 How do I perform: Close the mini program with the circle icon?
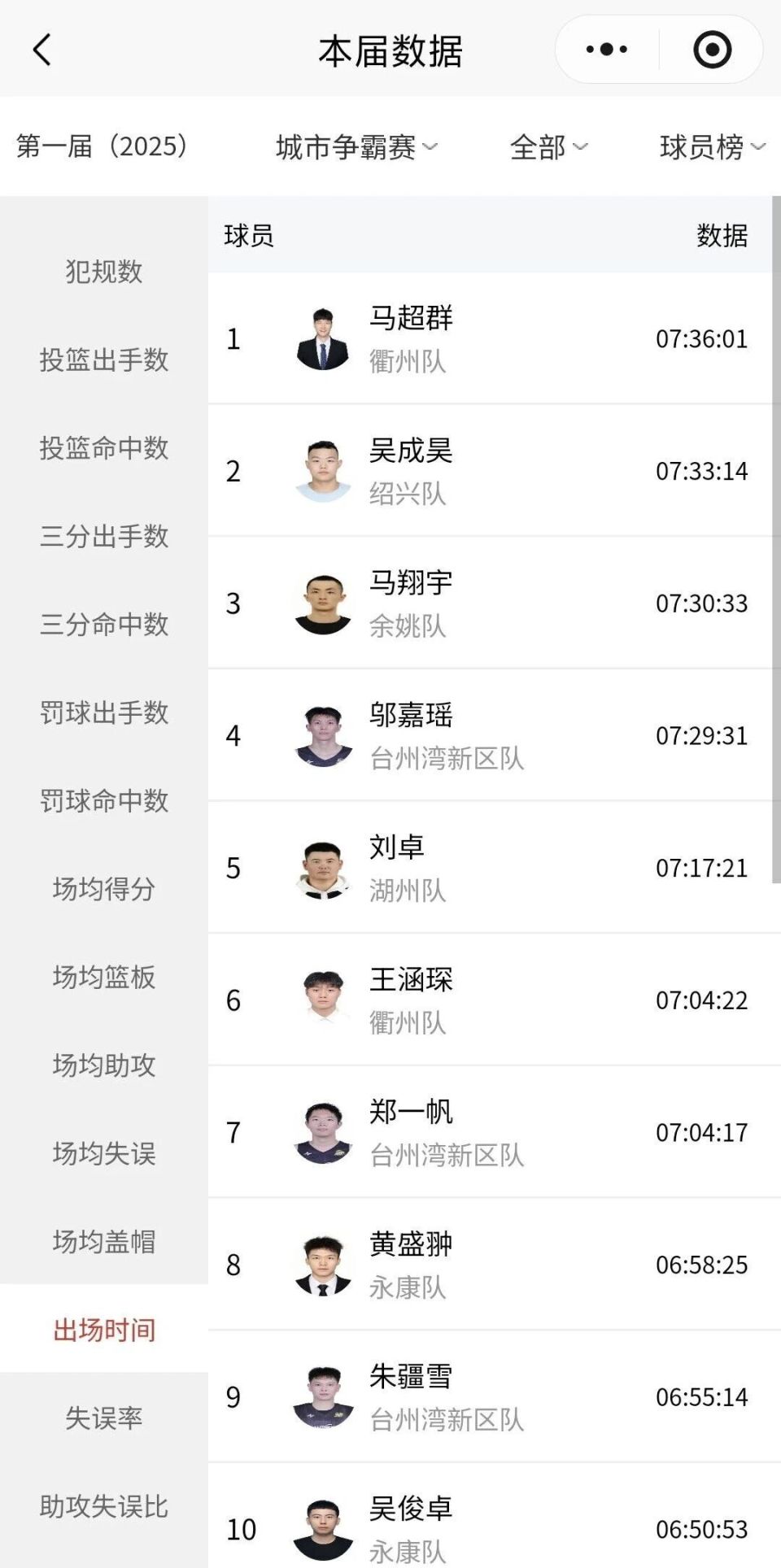[712, 50]
